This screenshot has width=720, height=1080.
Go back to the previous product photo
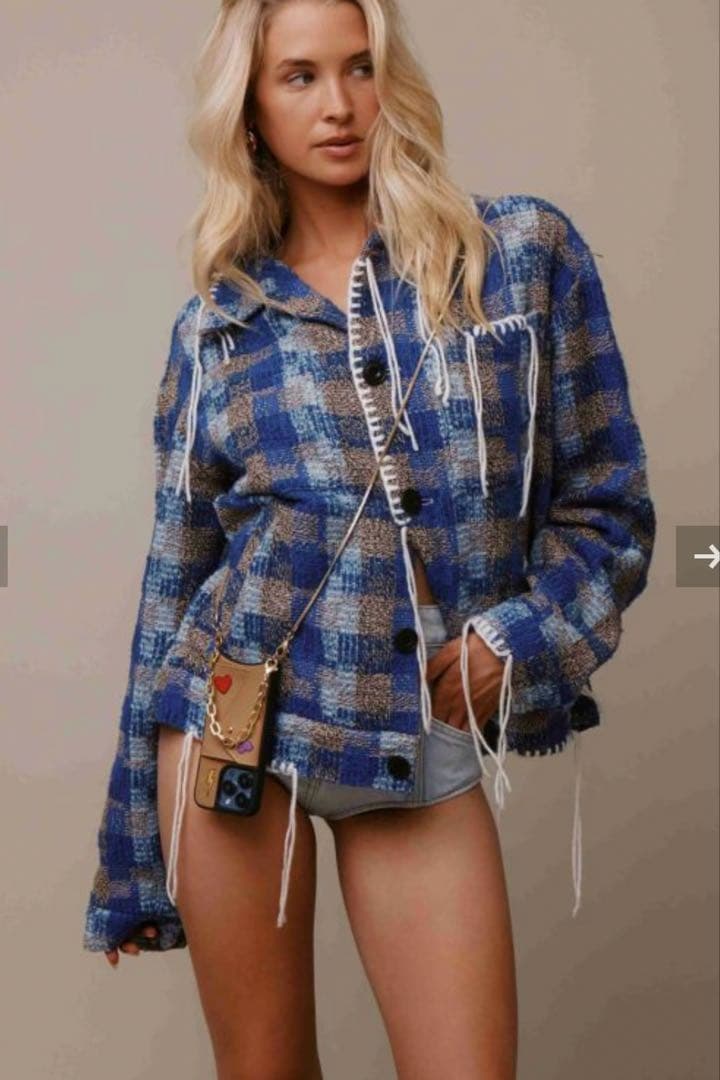click(4, 556)
